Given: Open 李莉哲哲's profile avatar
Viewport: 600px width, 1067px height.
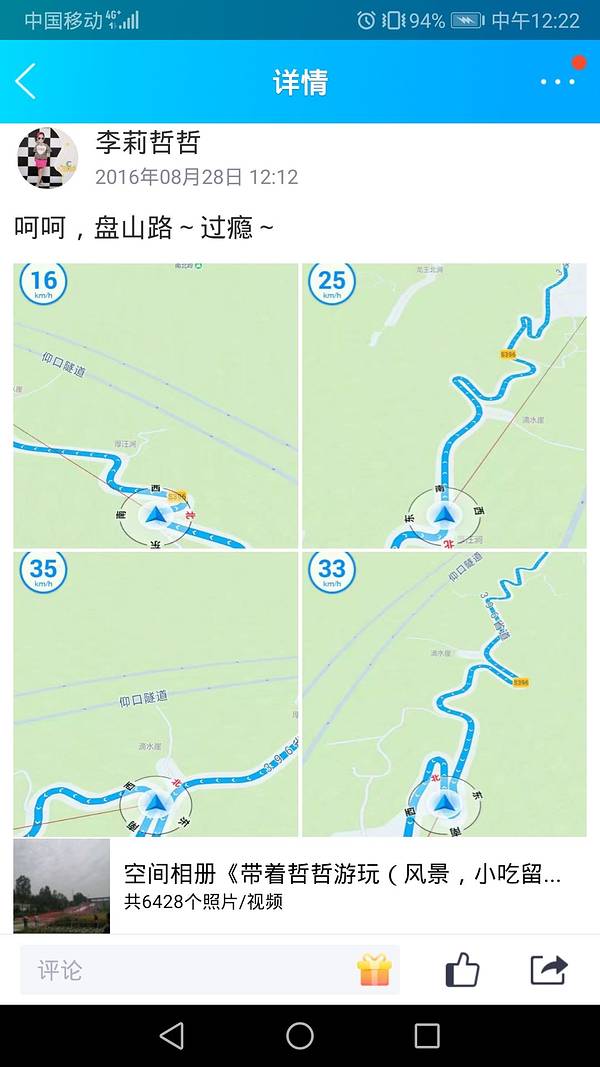Looking at the screenshot, I should pyautogui.click(x=47, y=159).
